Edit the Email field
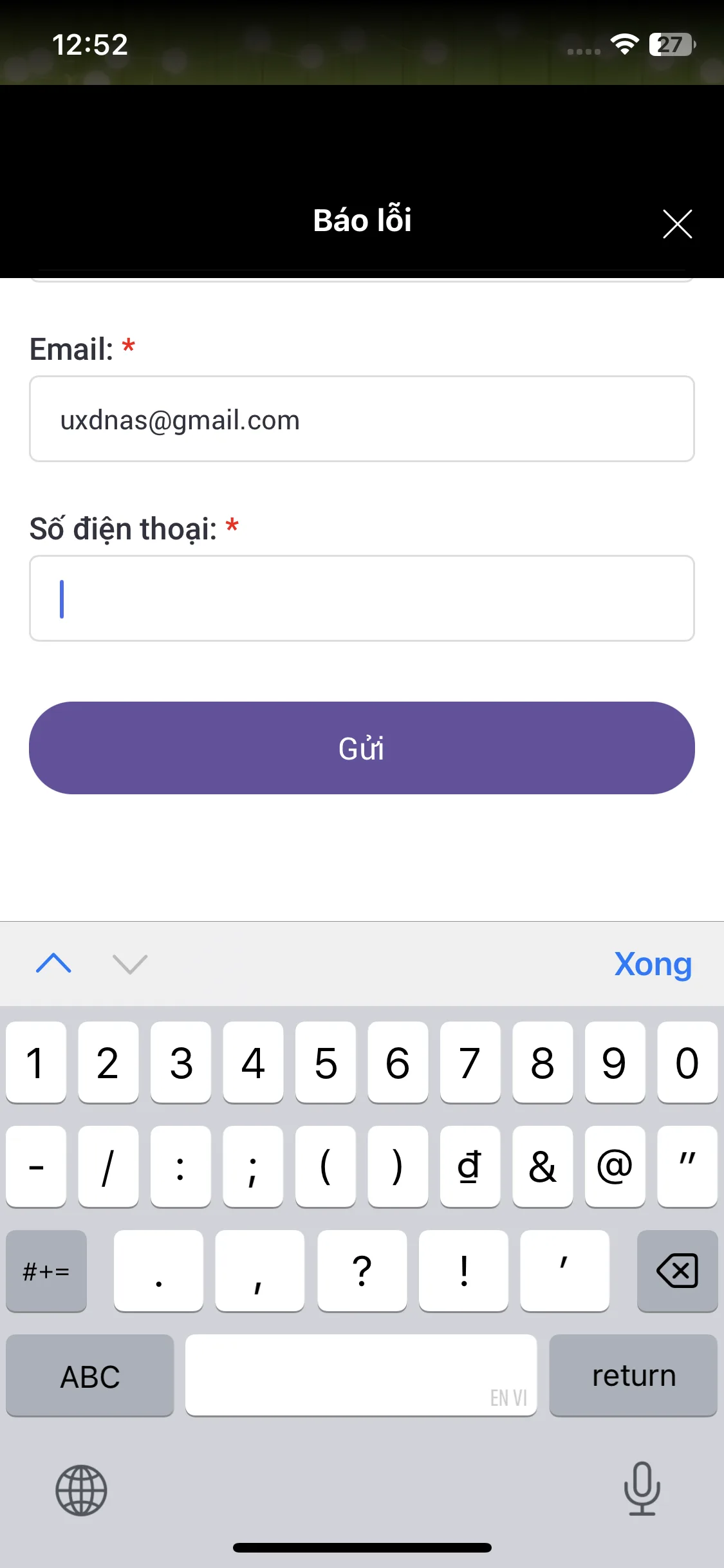 click(x=362, y=419)
